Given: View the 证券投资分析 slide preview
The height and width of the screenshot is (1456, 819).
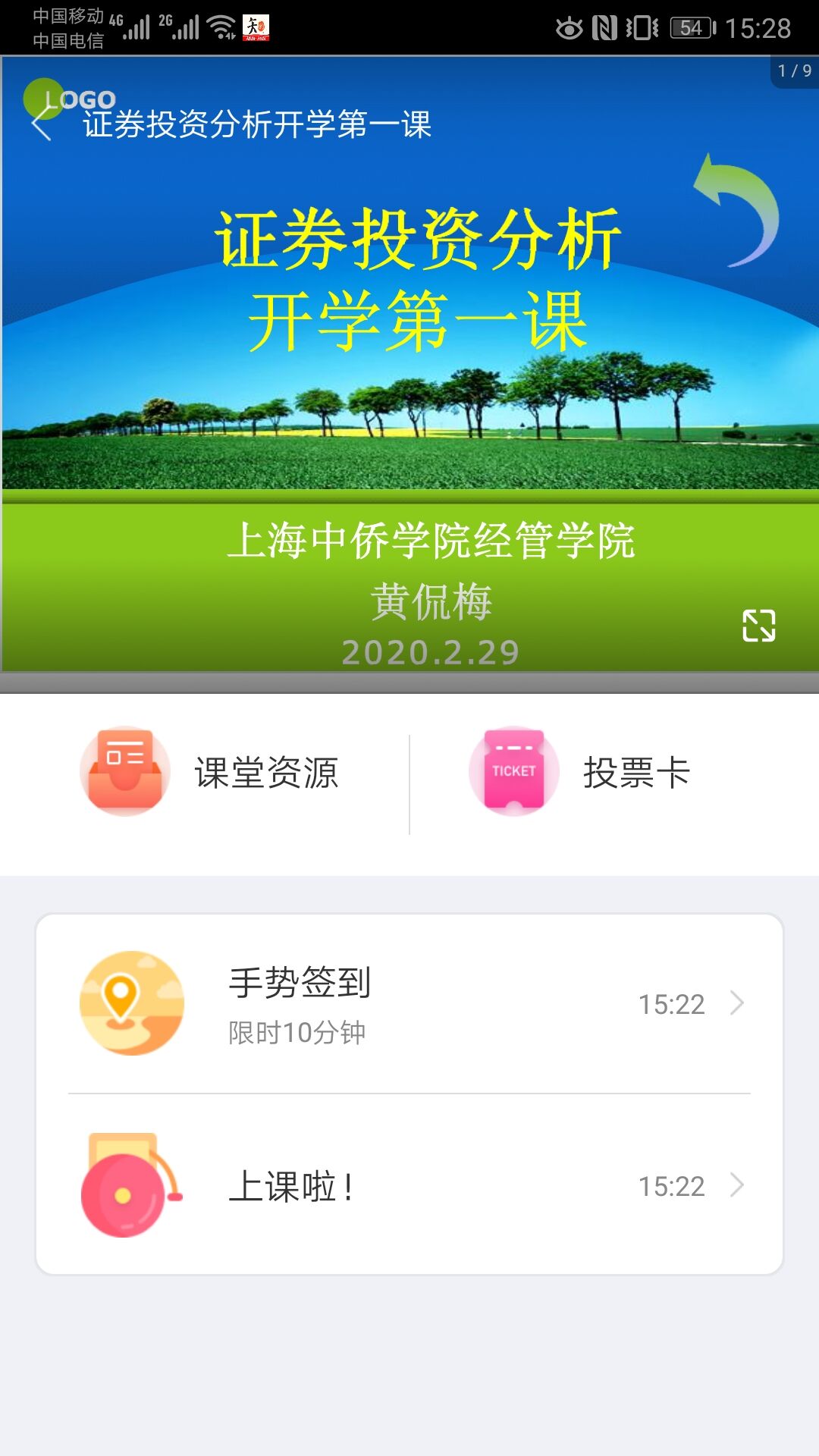Looking at the screenshot, I should (x=409, y=364).
